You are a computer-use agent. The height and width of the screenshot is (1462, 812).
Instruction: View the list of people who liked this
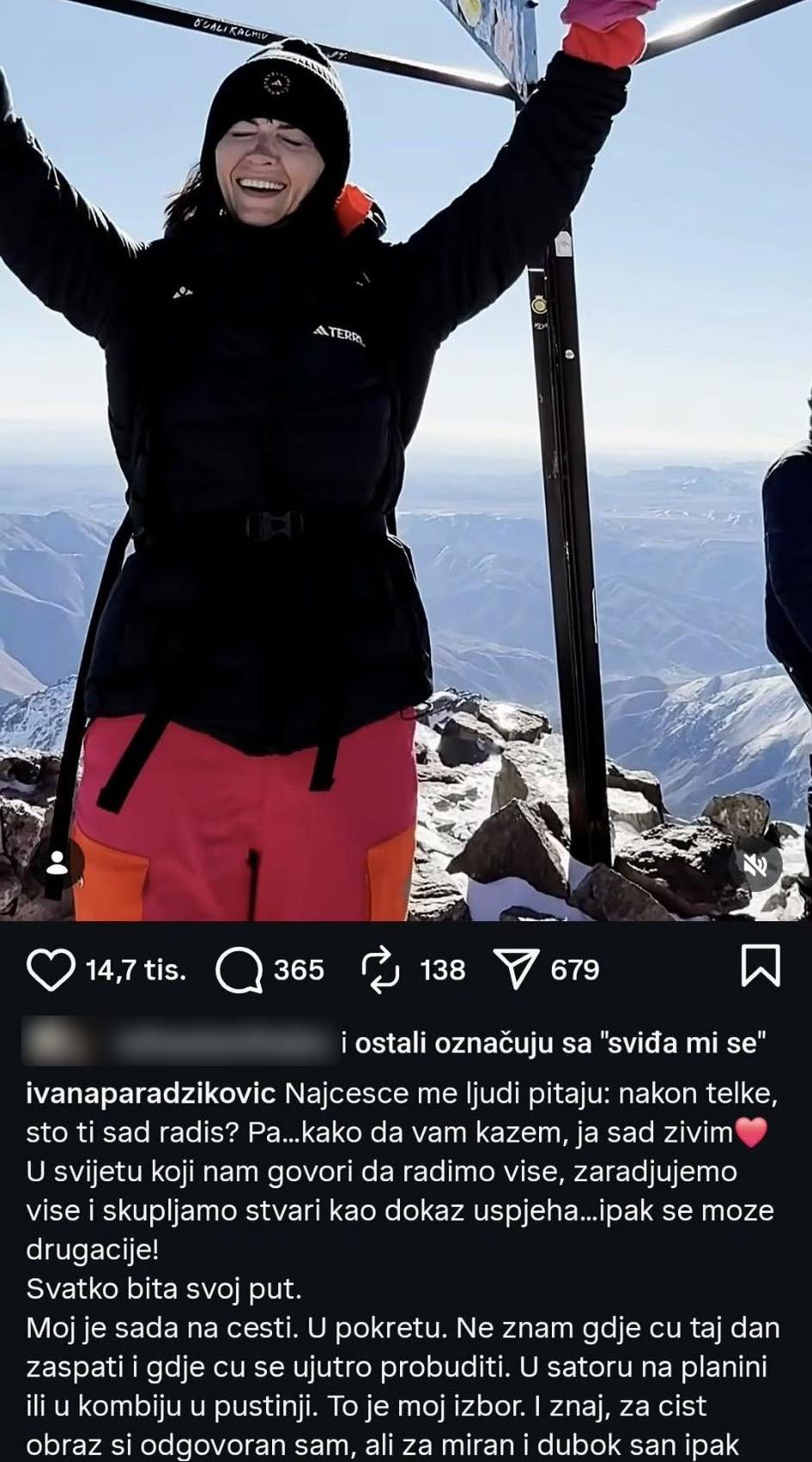point(553,1044)
